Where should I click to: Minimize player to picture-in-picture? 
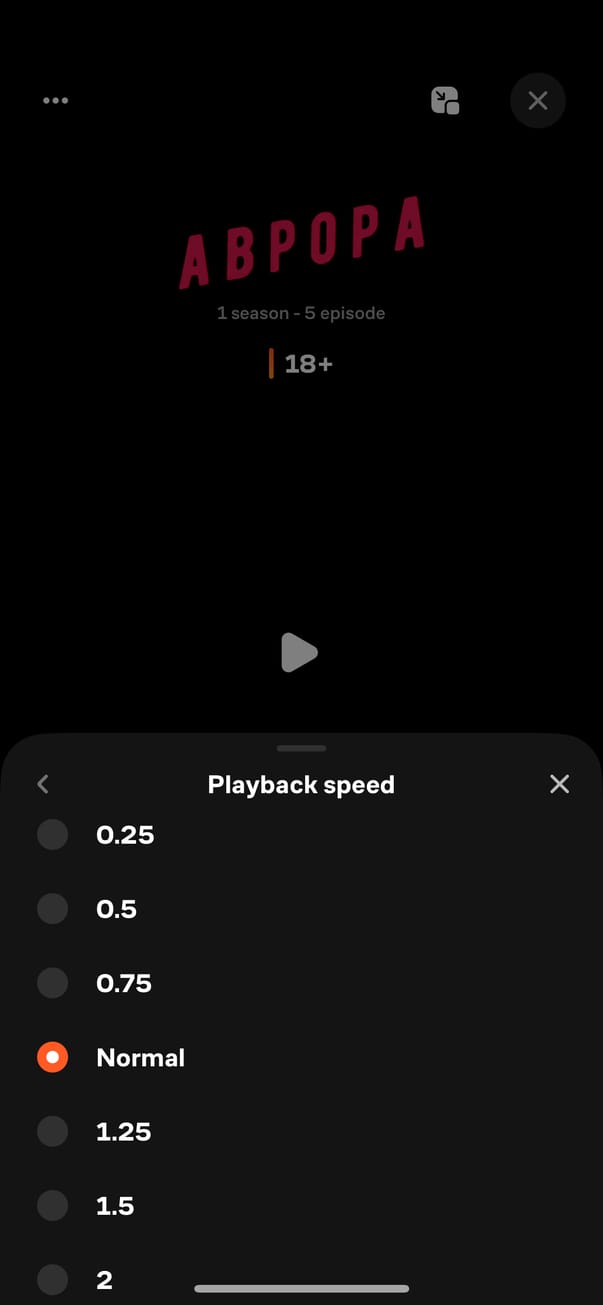tap(445, 100)
